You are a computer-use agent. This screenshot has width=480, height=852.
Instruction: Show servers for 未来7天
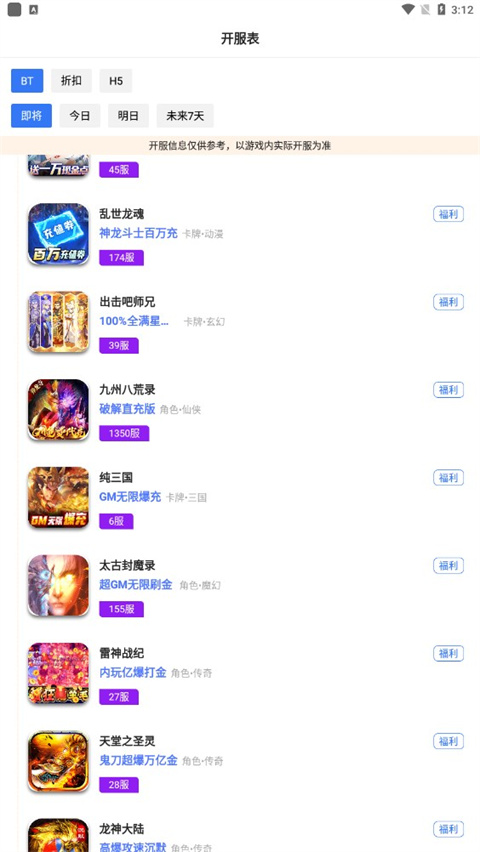point(185,116)
